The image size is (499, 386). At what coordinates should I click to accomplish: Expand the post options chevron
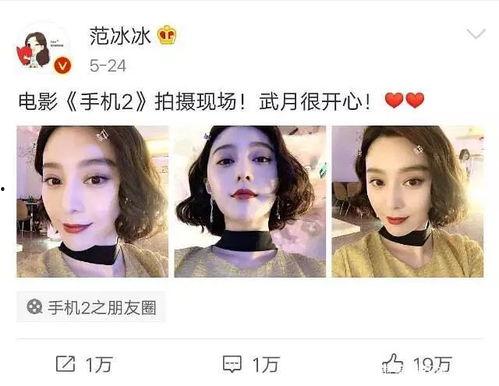(x=476, y=34)
